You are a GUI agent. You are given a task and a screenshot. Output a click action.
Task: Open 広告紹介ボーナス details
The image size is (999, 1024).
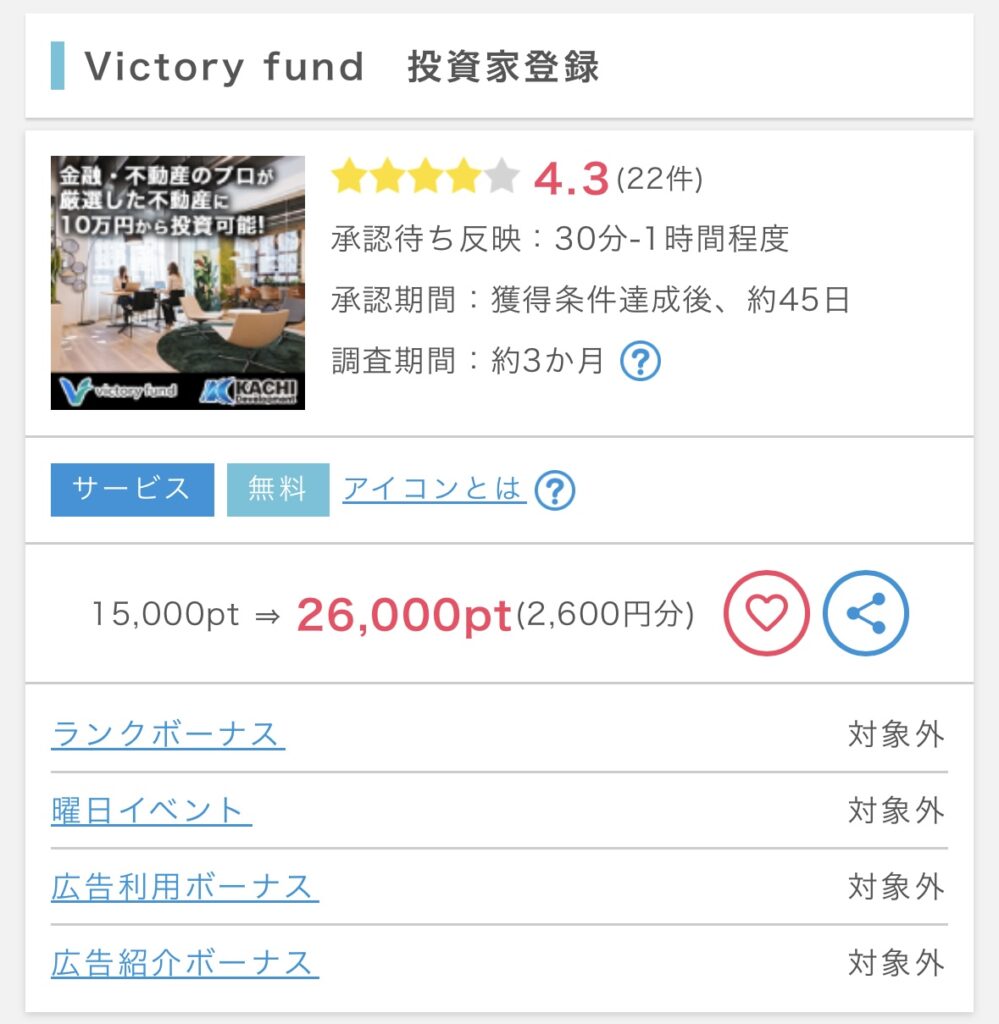click(184, 963)
